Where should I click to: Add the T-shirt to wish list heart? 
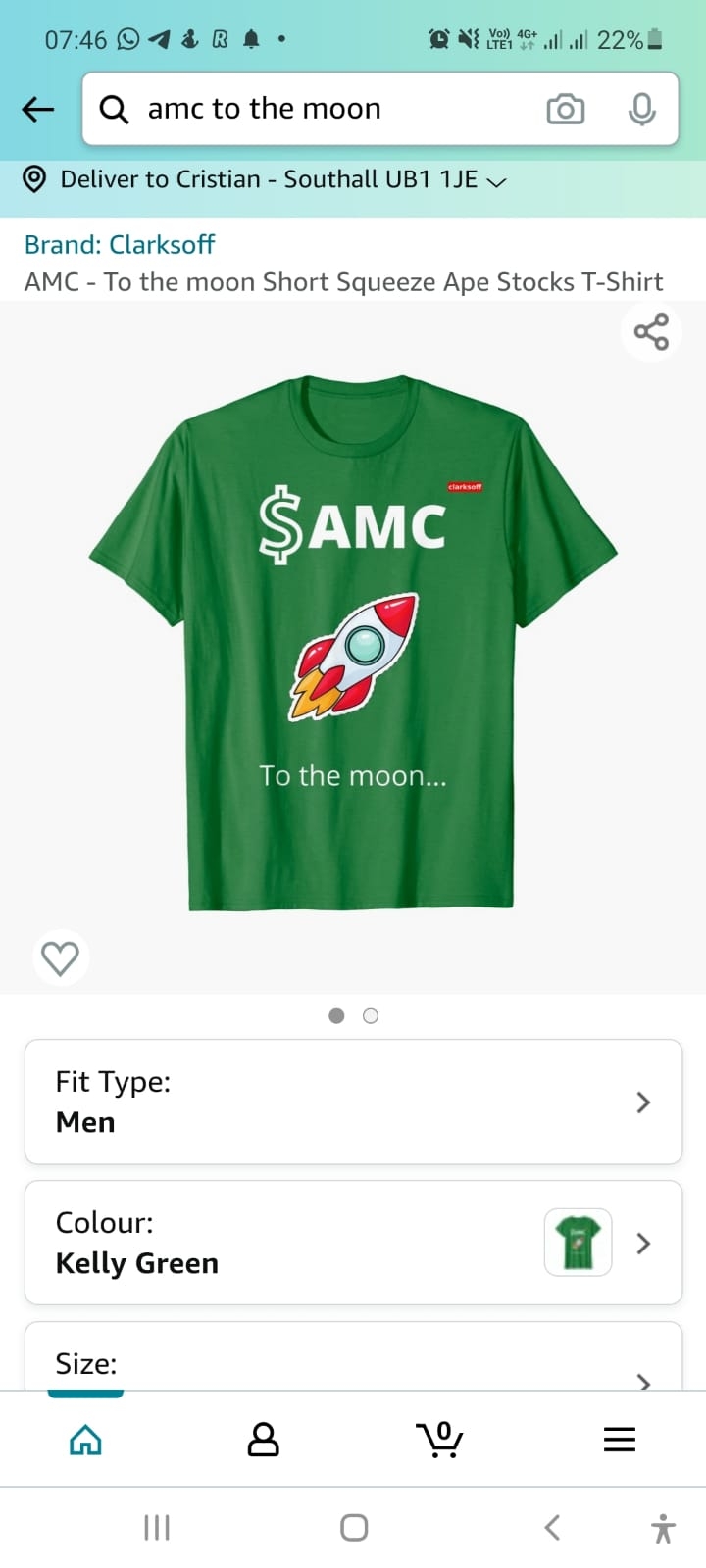(x=60, y=957)
